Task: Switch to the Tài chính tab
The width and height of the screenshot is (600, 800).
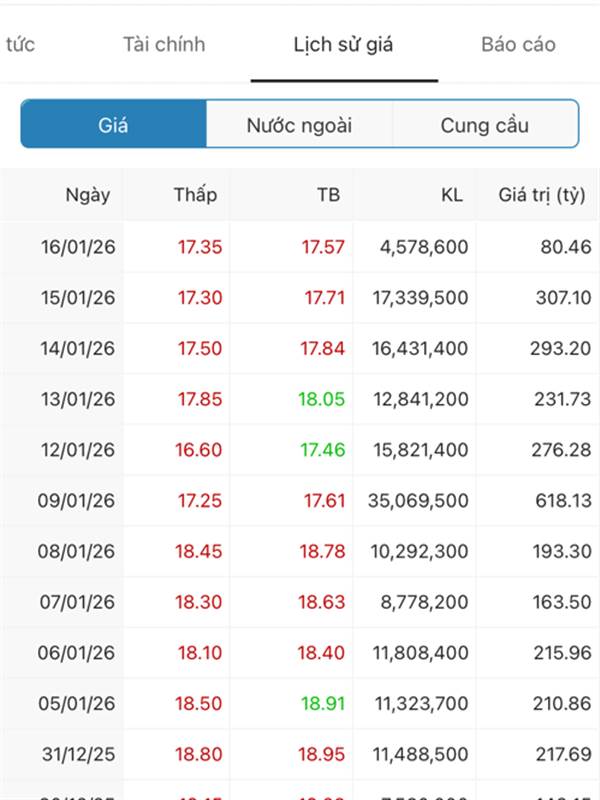Action: pos(164,44)
